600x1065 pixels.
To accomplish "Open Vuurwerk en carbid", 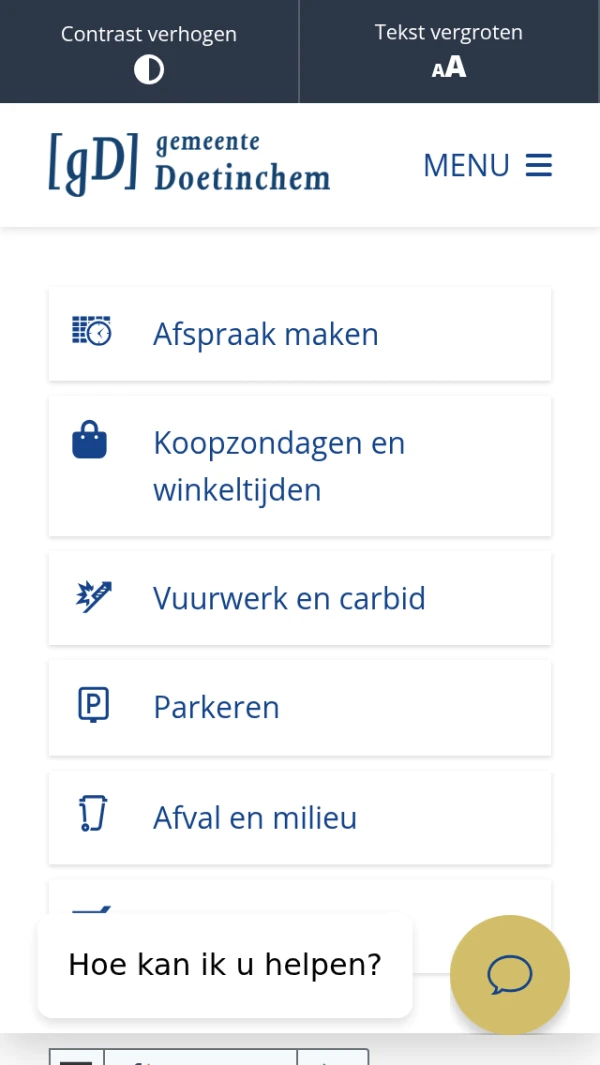I will [300, 598].
